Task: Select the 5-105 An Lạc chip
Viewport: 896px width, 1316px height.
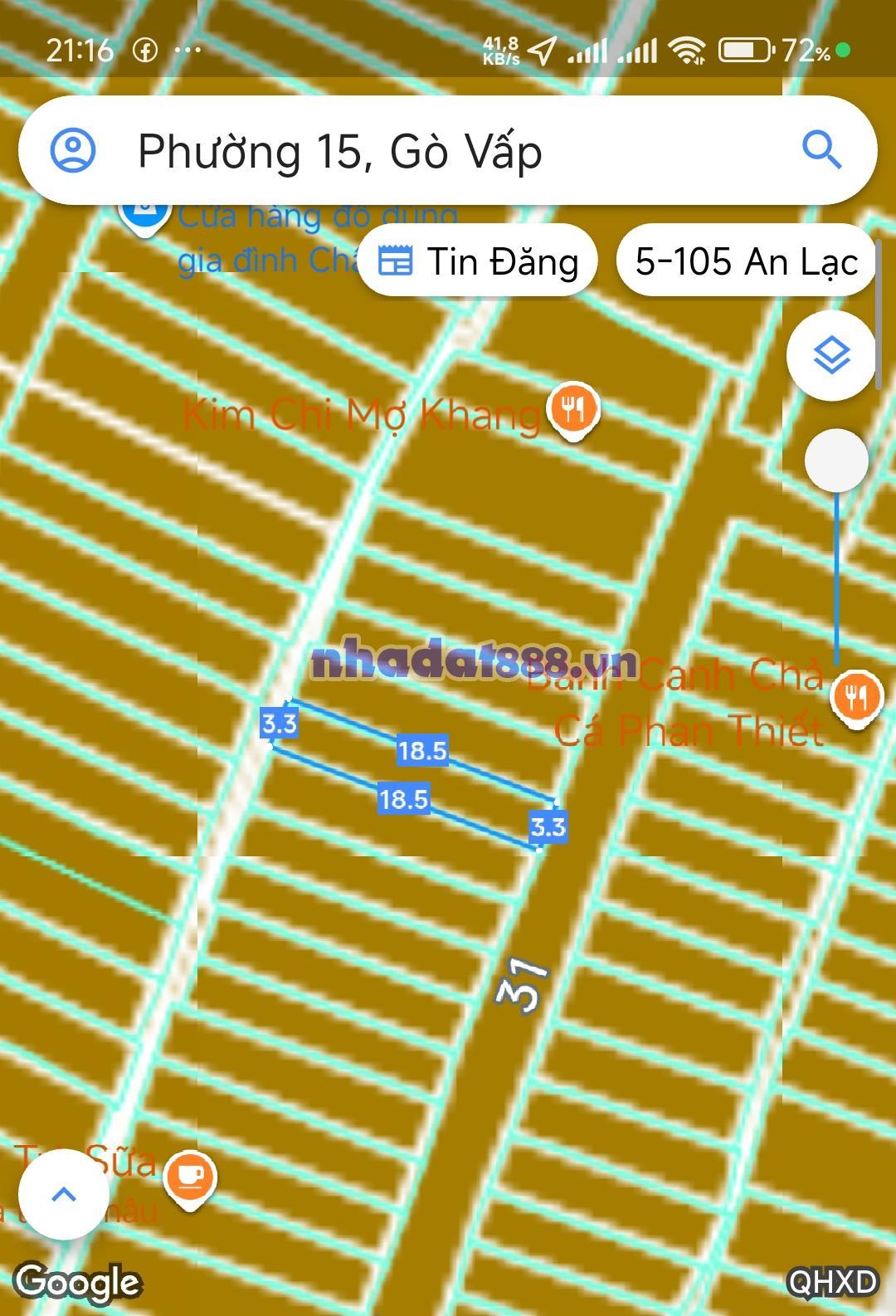Action: [x=746, y=261]
